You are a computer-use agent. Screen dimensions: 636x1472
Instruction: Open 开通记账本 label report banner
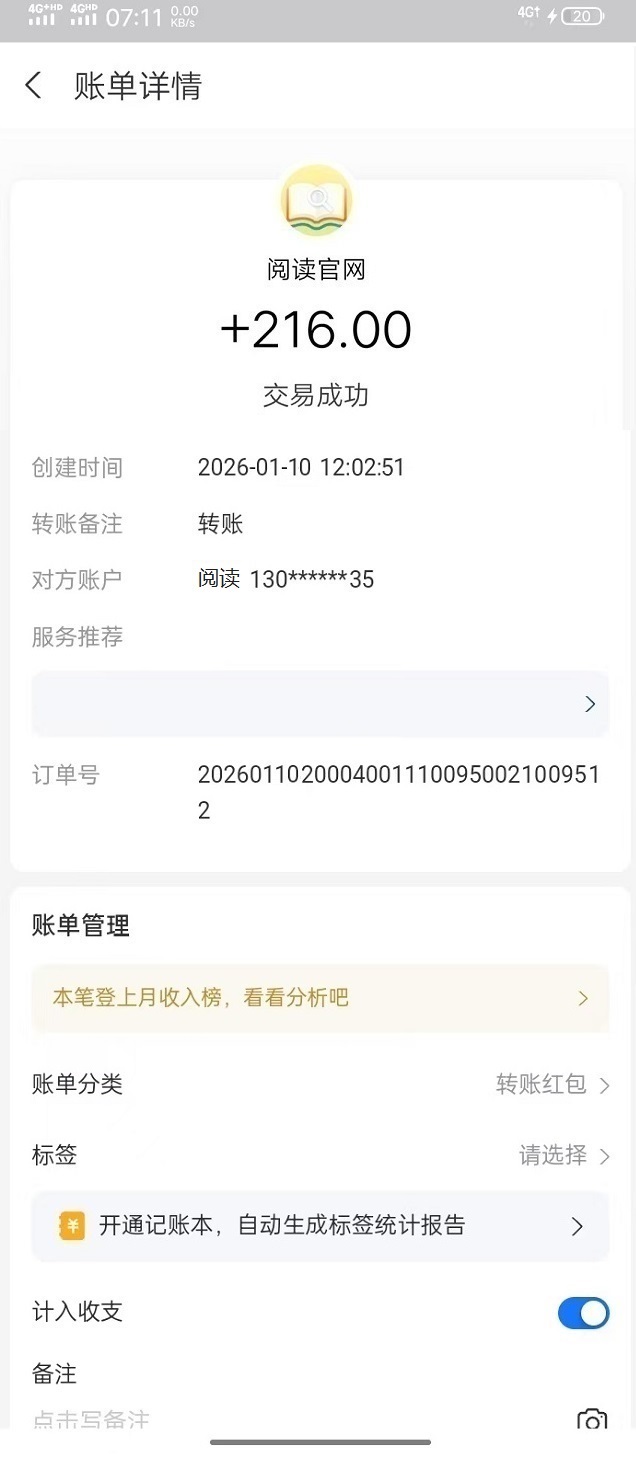pos(320,1226)
